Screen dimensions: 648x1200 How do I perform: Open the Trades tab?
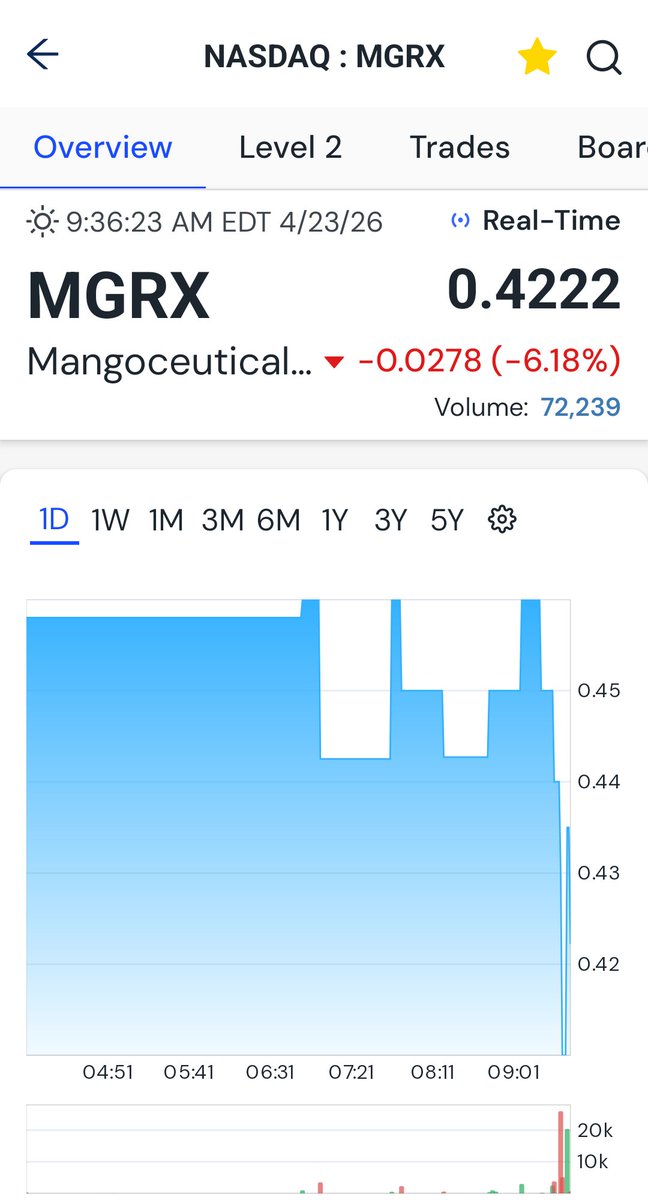click(x=459, y=148)
